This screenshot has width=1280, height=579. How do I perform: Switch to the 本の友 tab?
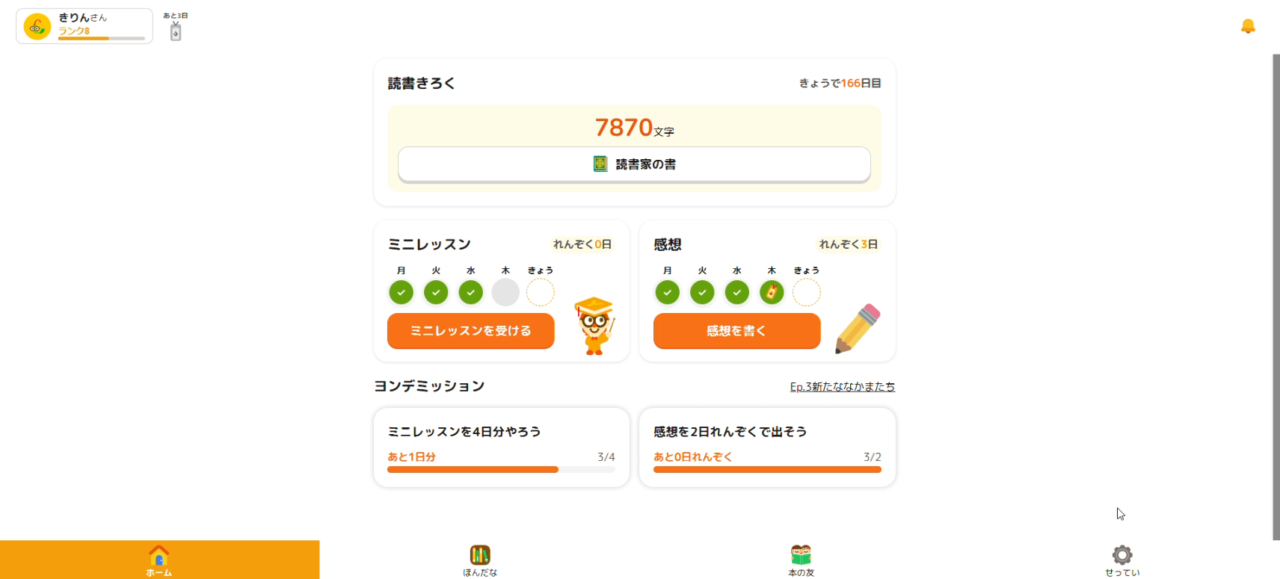pos(800,560)
